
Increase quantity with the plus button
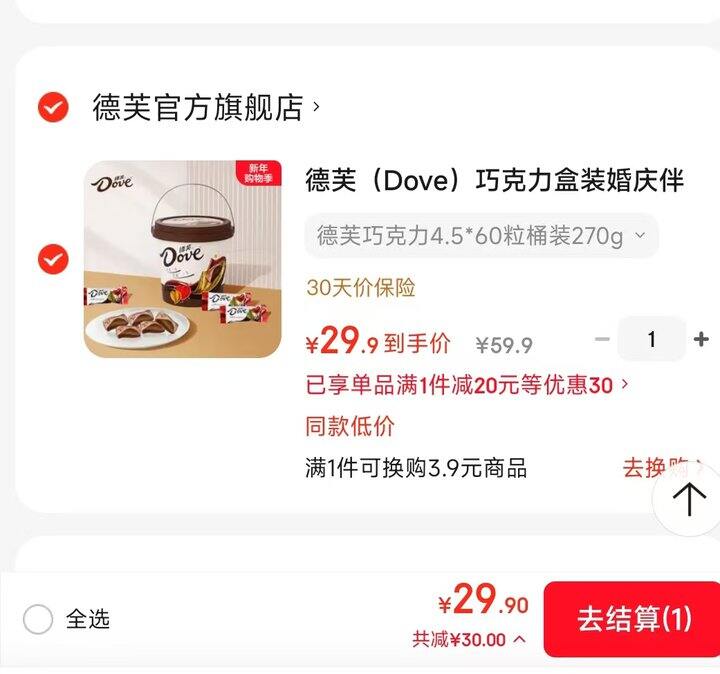[701, 340]
